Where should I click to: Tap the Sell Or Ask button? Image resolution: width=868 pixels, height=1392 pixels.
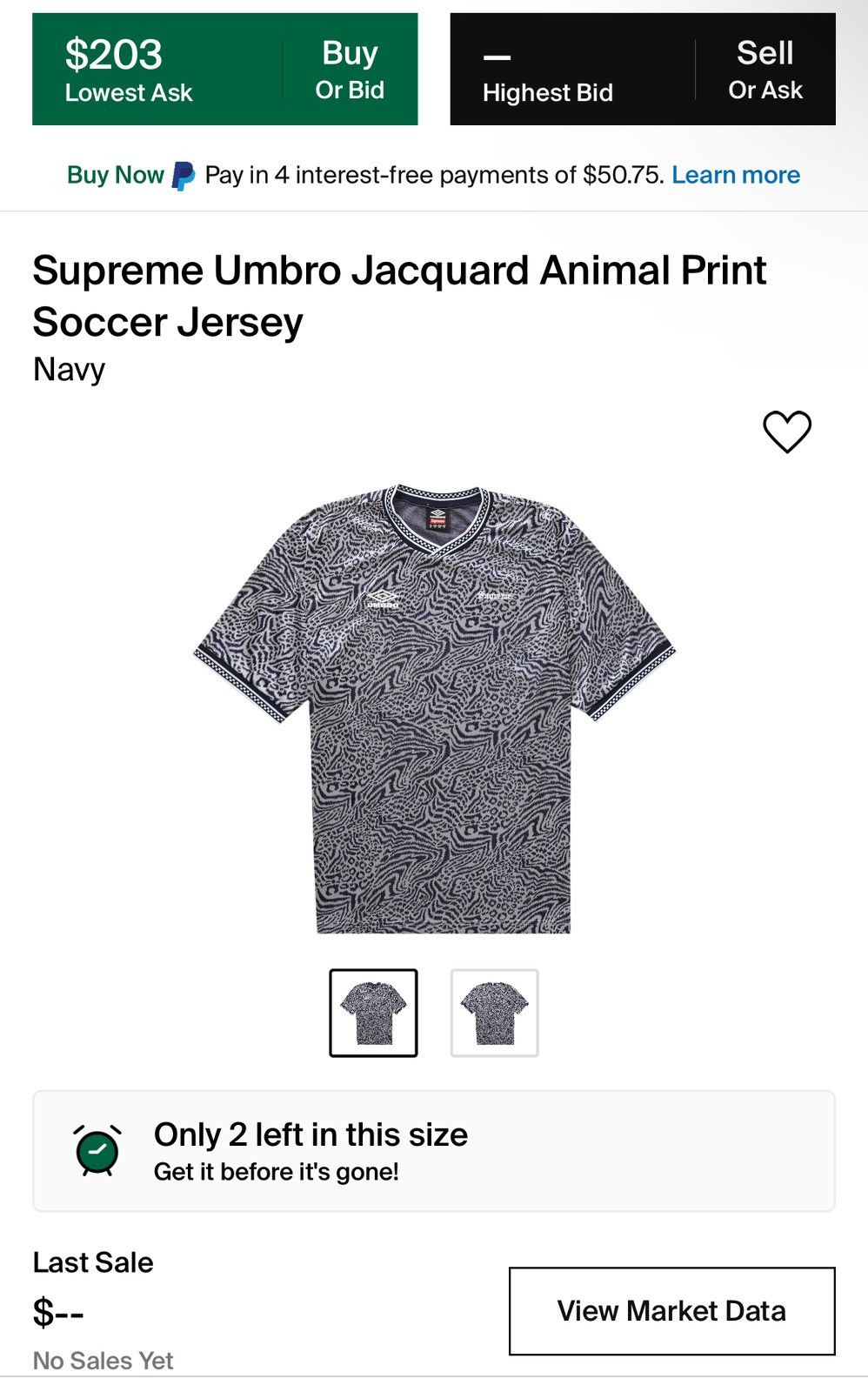pos(765,70)
